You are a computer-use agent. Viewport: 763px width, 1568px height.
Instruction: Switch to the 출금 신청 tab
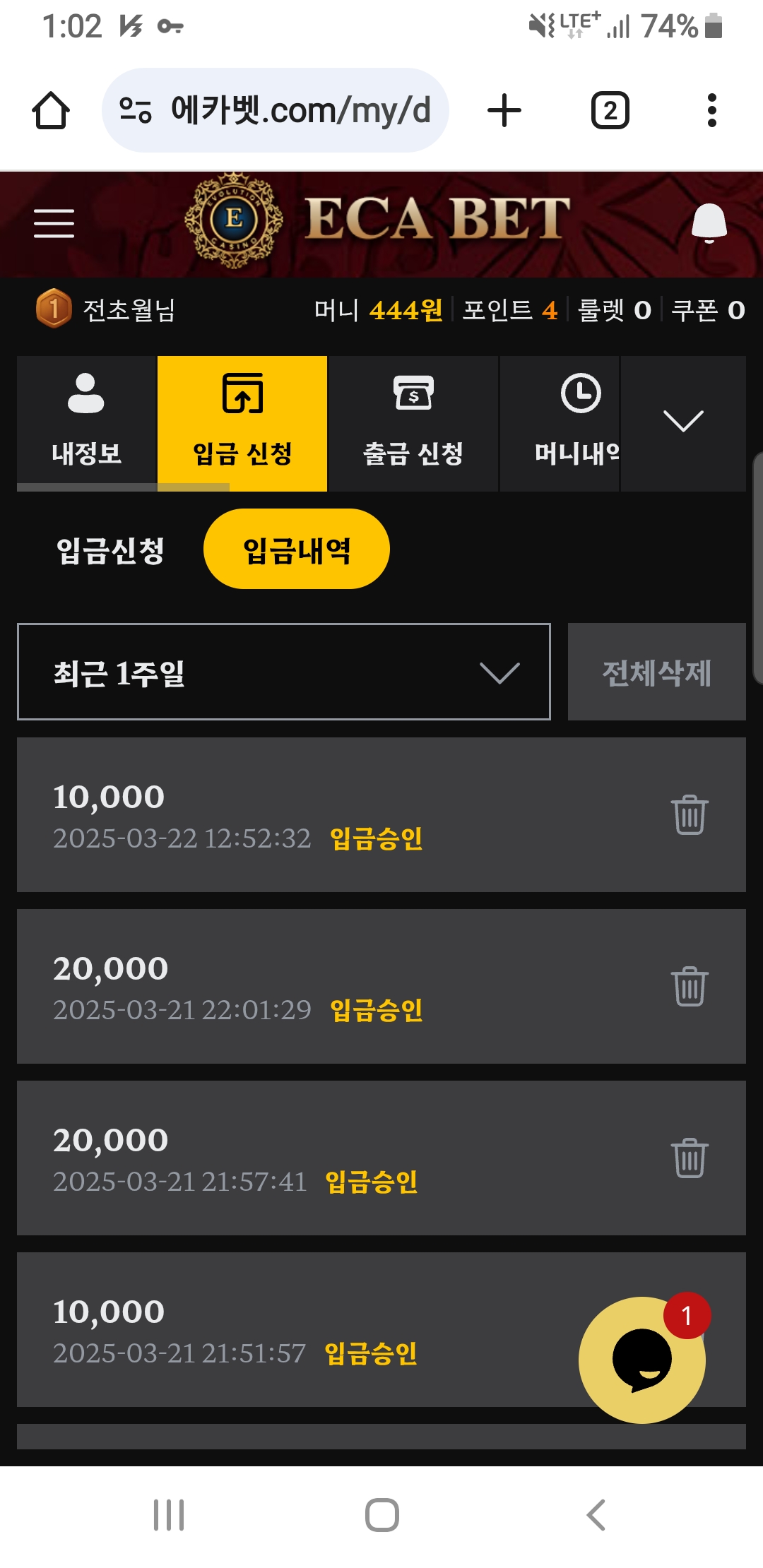[x=413, y=422]
